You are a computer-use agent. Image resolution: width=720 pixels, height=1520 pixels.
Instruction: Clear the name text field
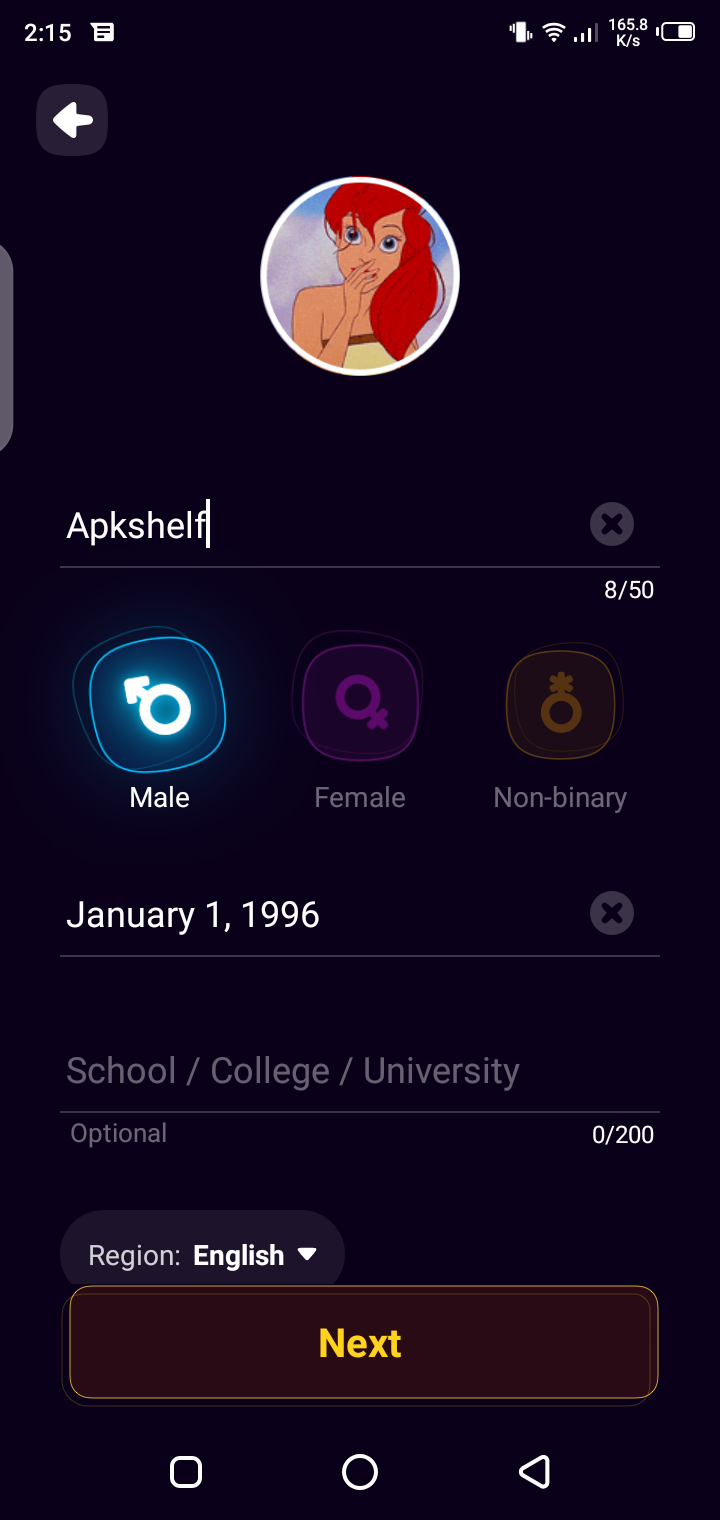[612, 524]
